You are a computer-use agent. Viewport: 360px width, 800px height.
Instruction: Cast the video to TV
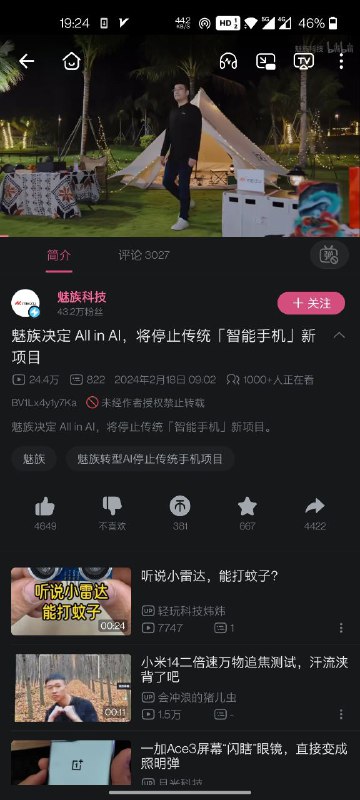(x=303, y=61)
